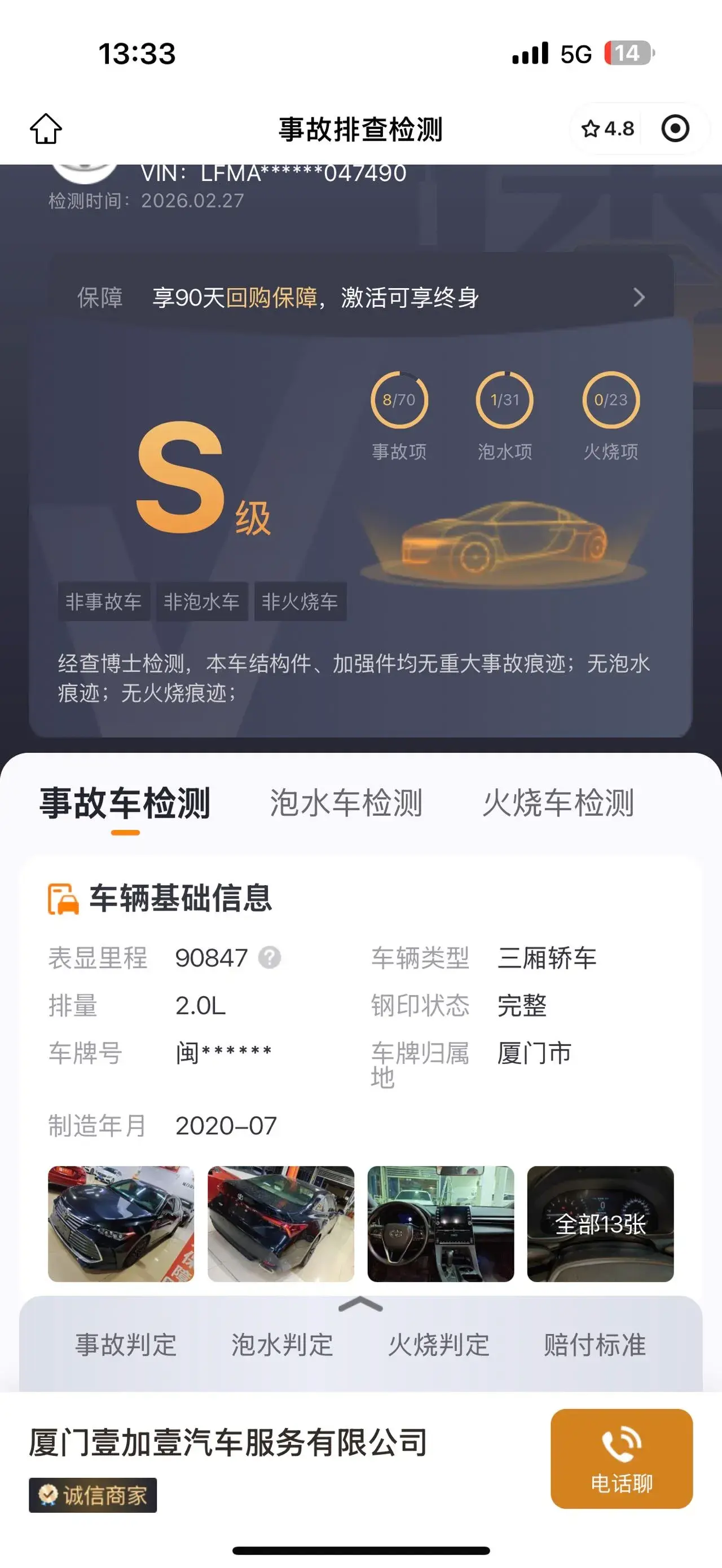Open 厦门壹加壹汽车服务有限公司 dealer page

coord(228,1443)
